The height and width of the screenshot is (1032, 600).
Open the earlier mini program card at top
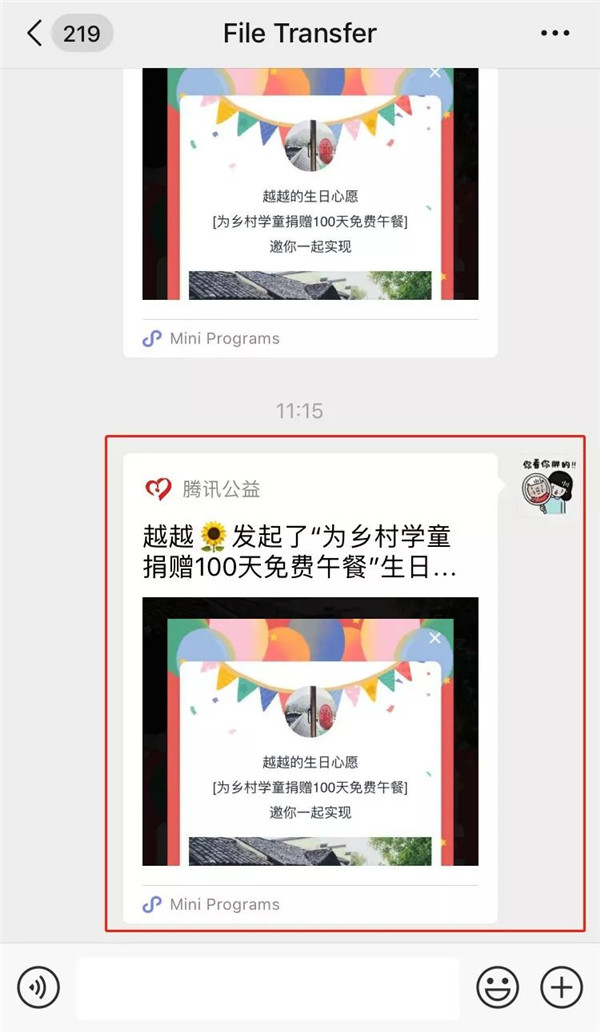(310, 200)
